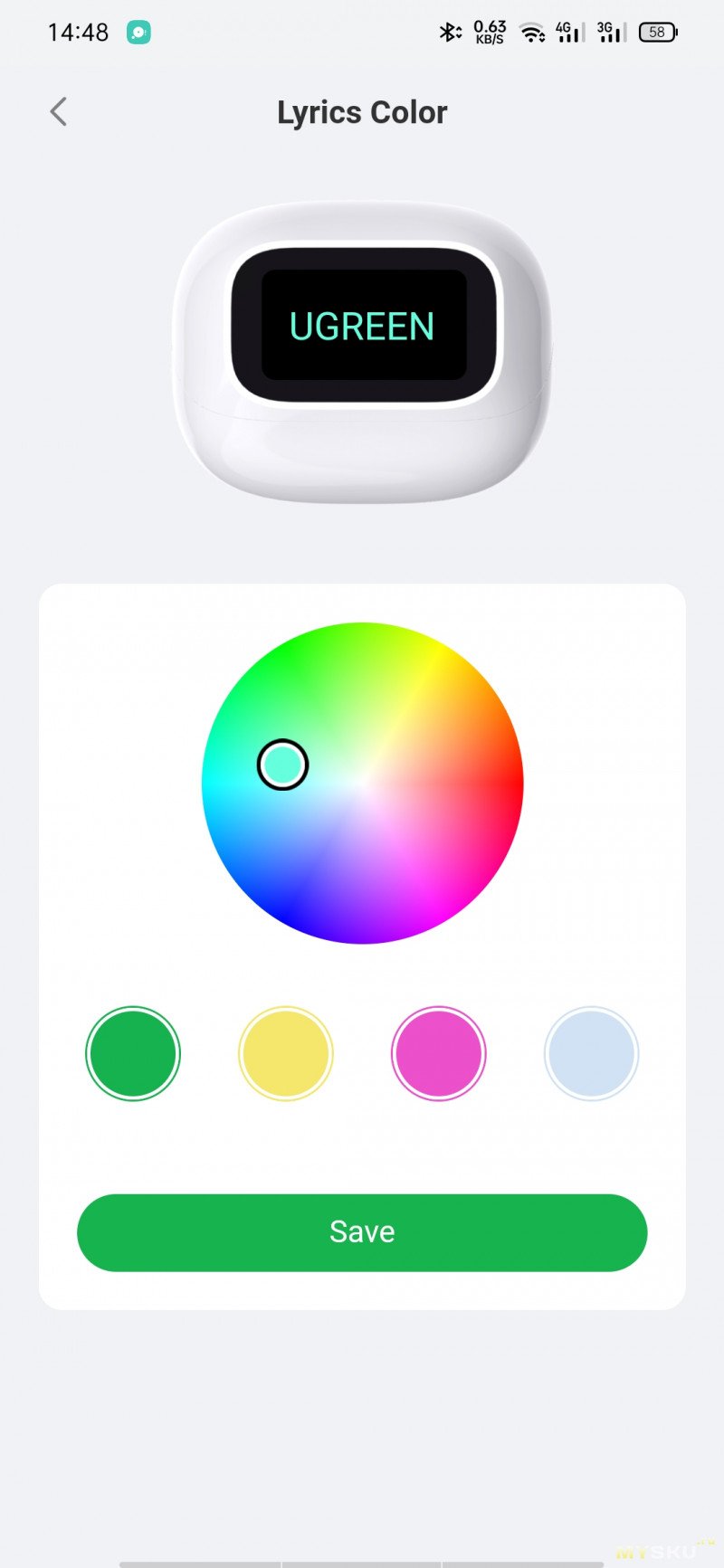Save the lyrics color
Viewport: 724px width, 1568px height.
point(362,1232)
